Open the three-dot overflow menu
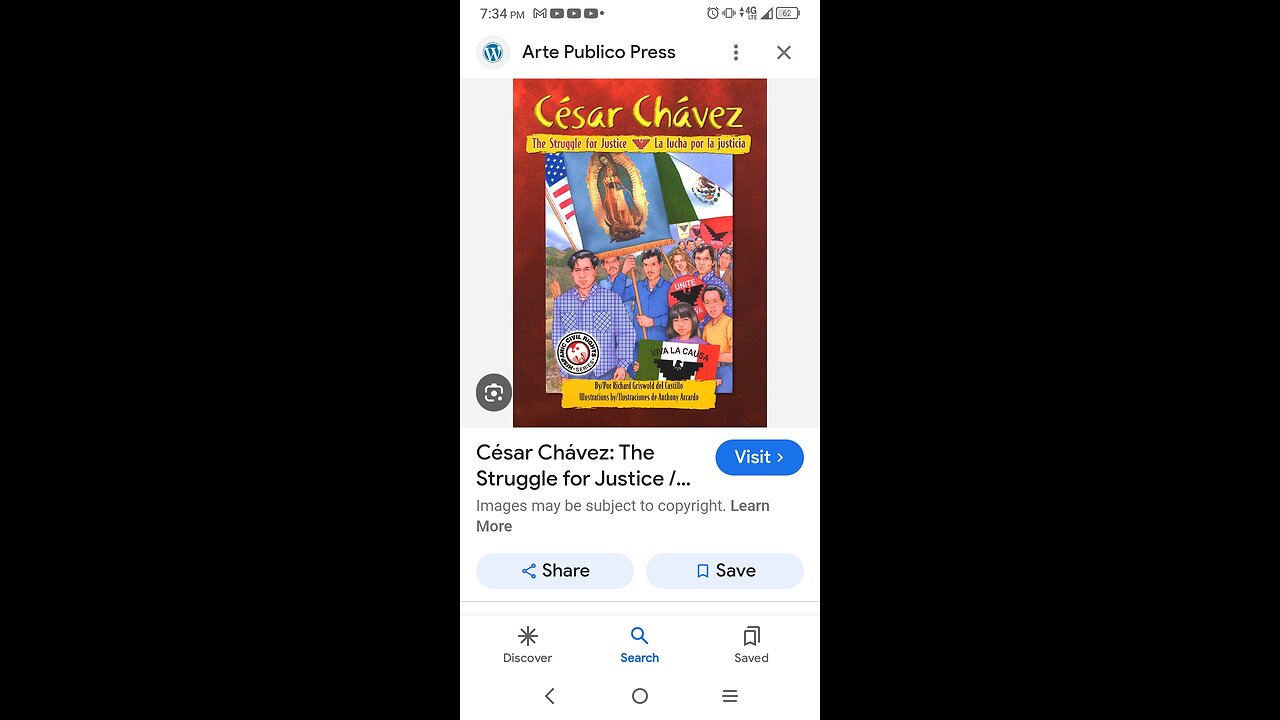The width and height of the screenshot is (1280, 720). 736,52
